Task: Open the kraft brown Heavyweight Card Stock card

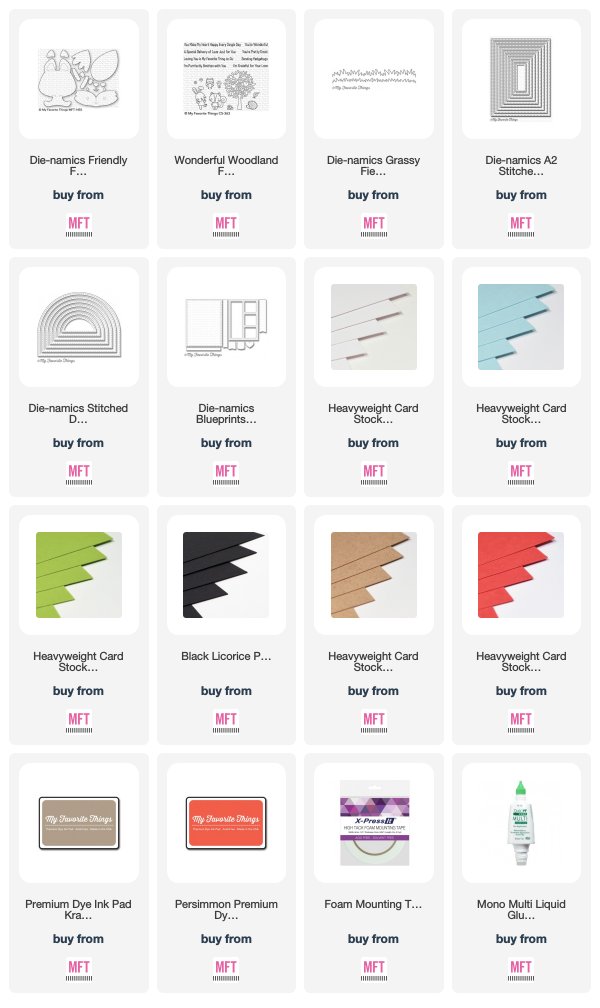Action: (x=374, y=625)
